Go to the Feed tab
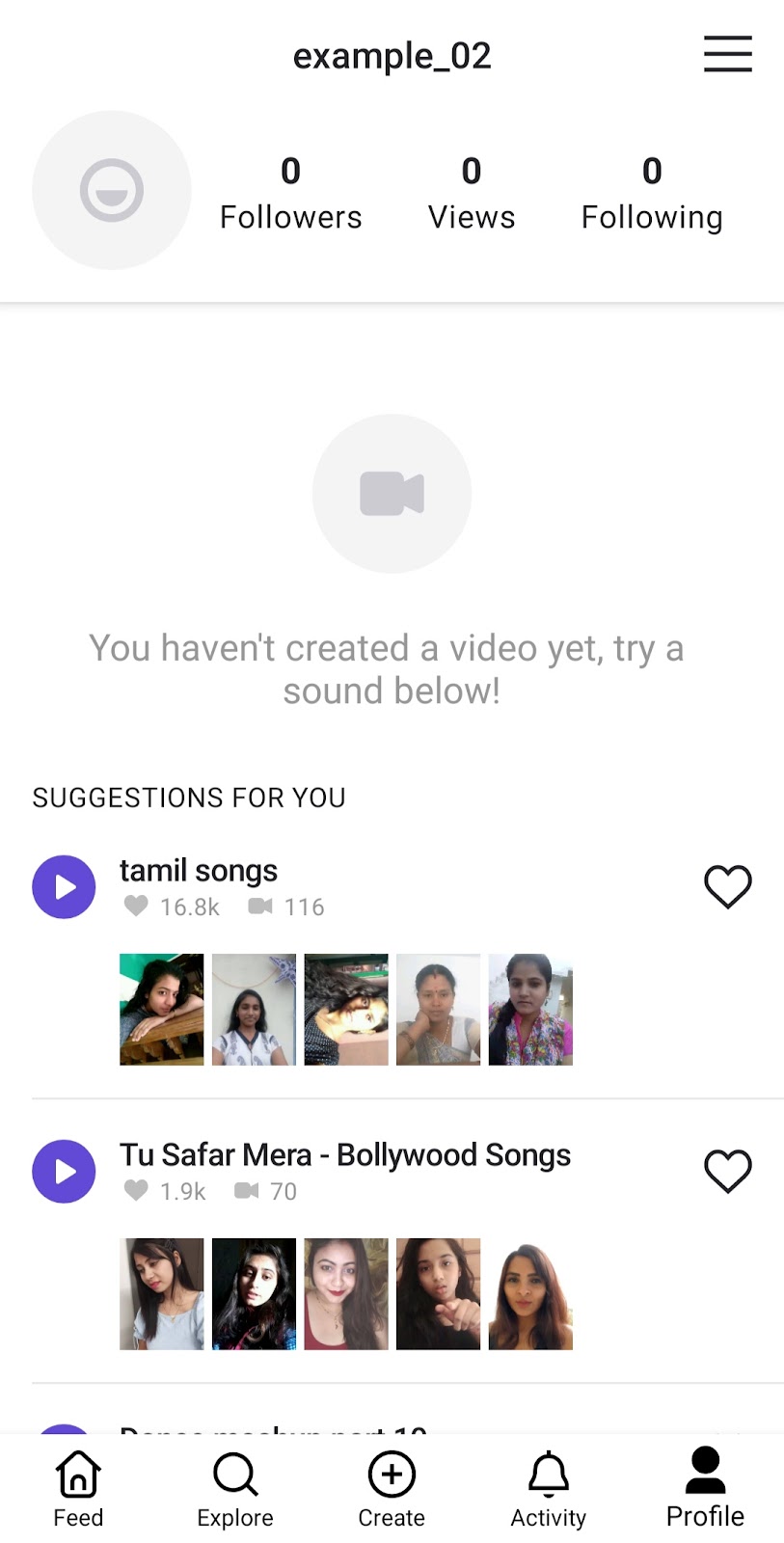This screenshot has height=1543, width=784. (x=78, y=1488)
